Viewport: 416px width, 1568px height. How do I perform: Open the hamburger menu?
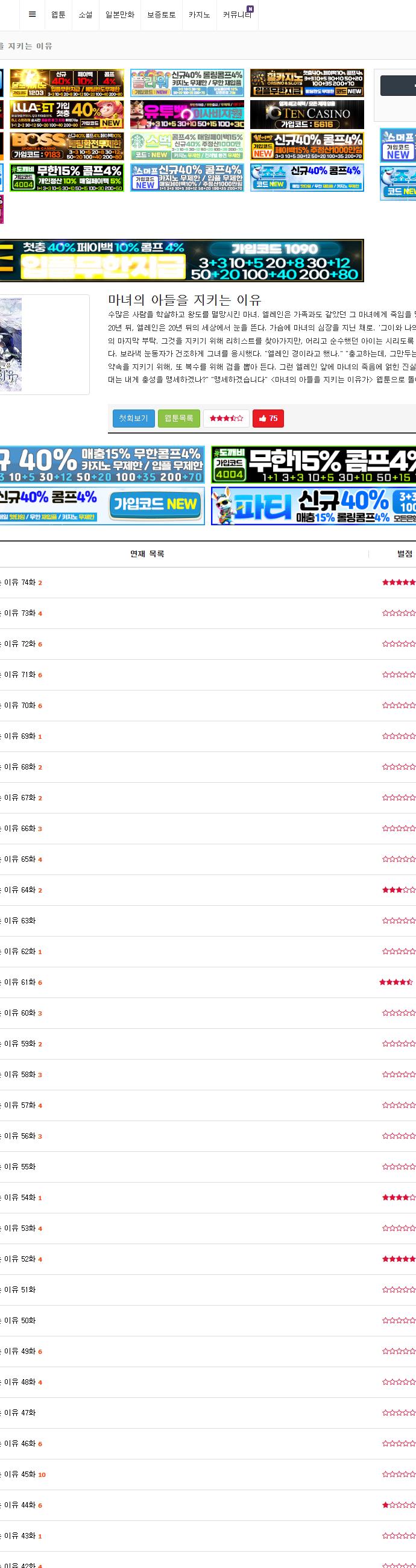[x=32, y=14]
